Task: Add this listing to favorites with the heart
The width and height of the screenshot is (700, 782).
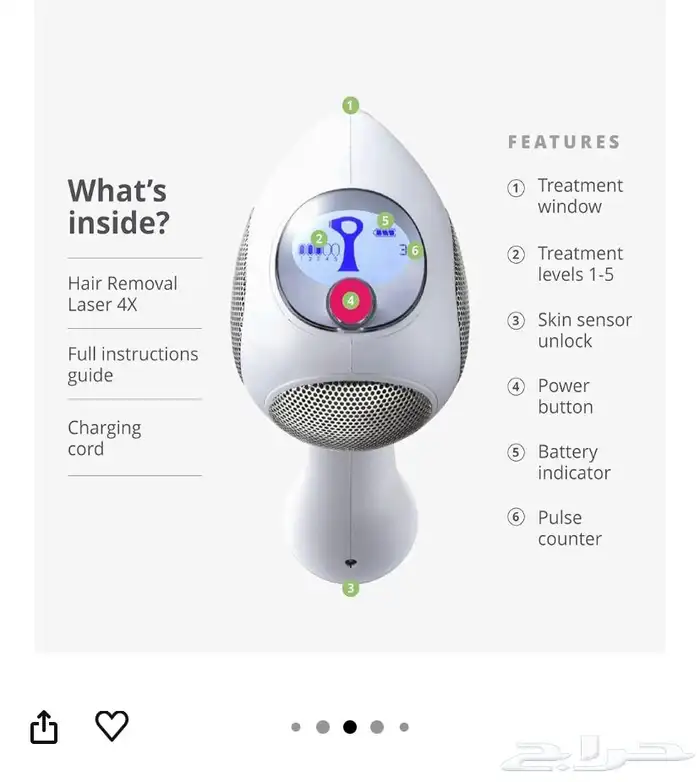Action: pyautogui.click(x=111, y=726)
